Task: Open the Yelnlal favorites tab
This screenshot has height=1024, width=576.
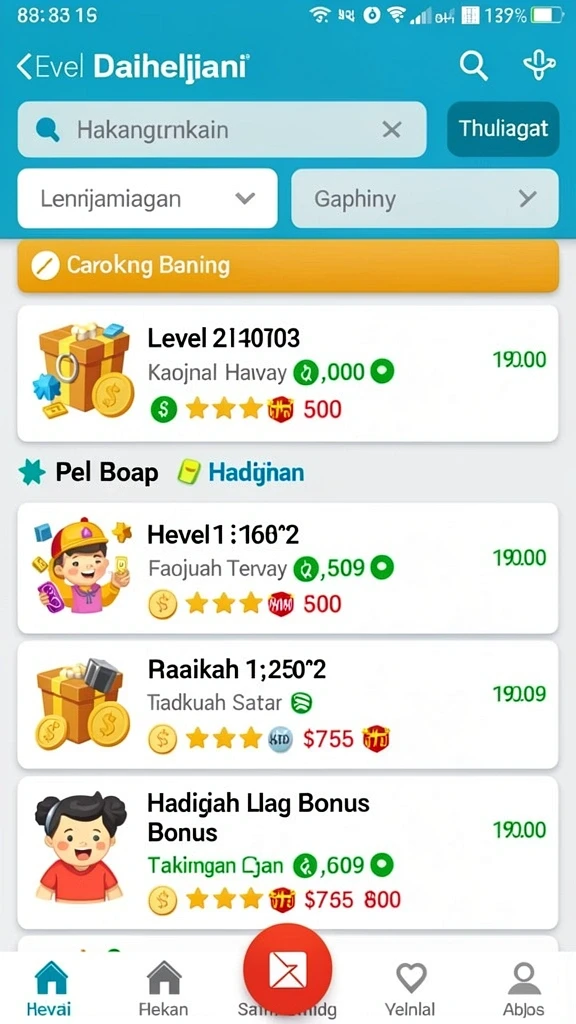Action: tap(411, 987)
